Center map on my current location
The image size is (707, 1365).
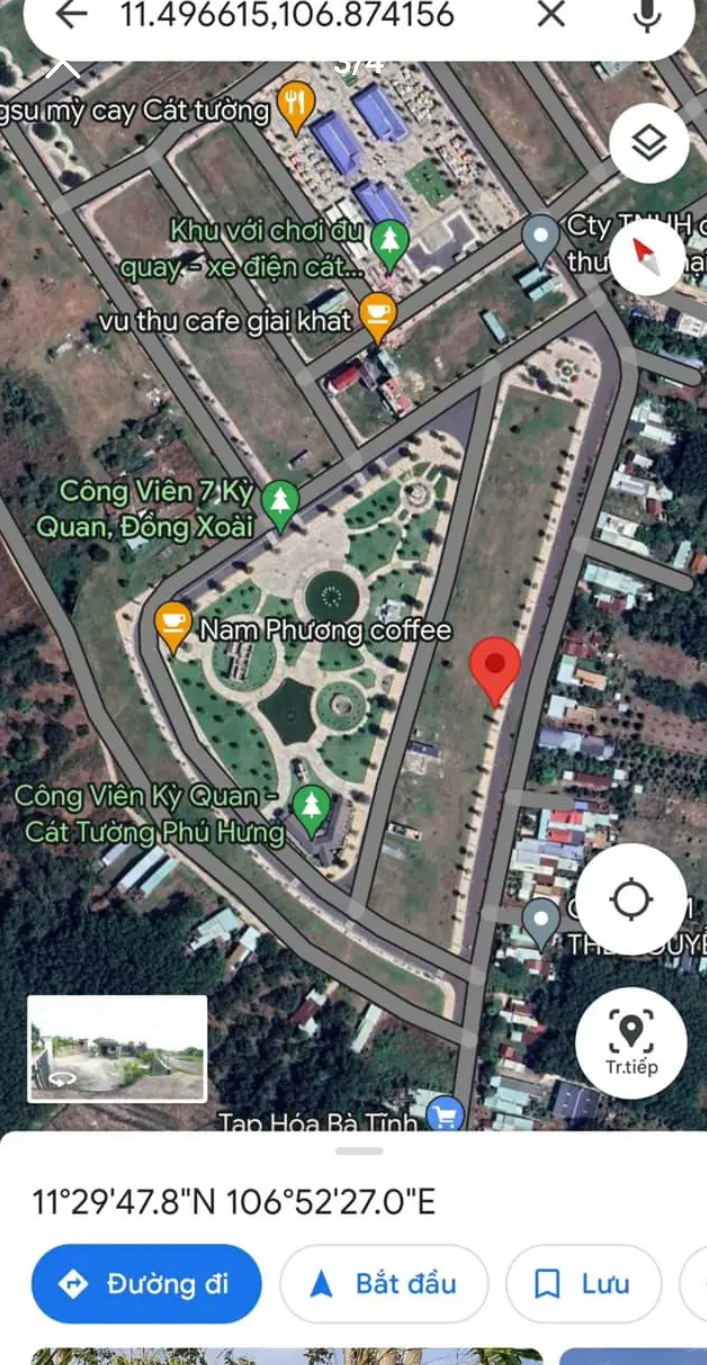(x=631, y=899)
